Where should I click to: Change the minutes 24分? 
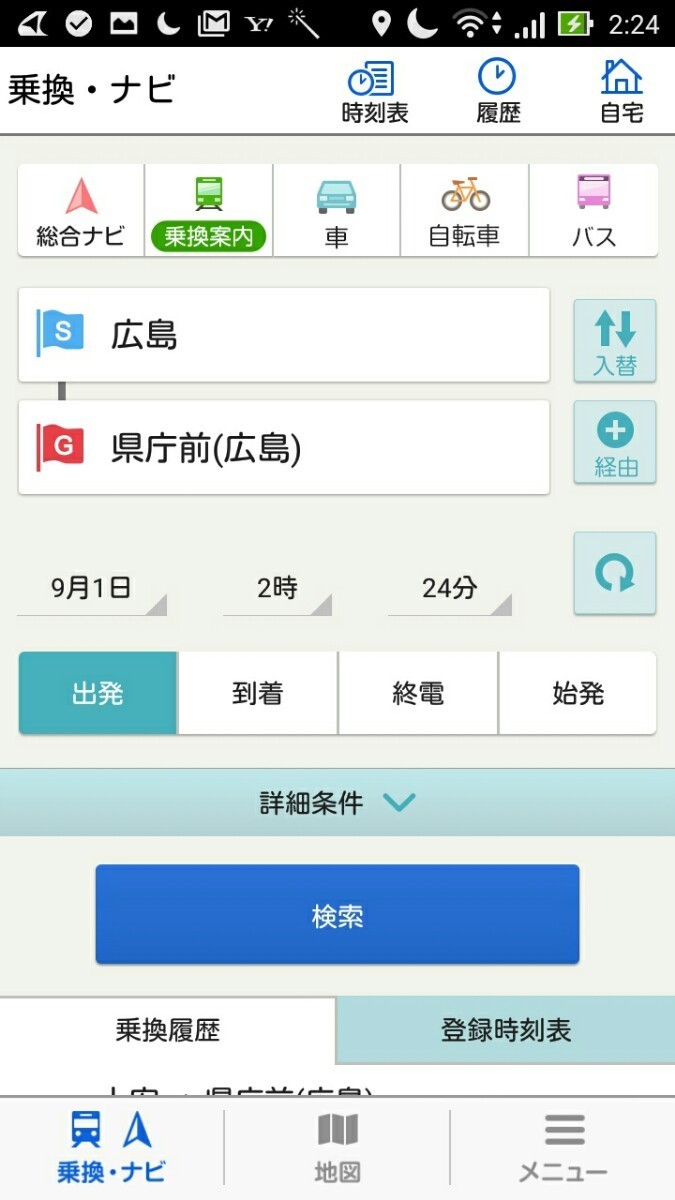[449, 589]
